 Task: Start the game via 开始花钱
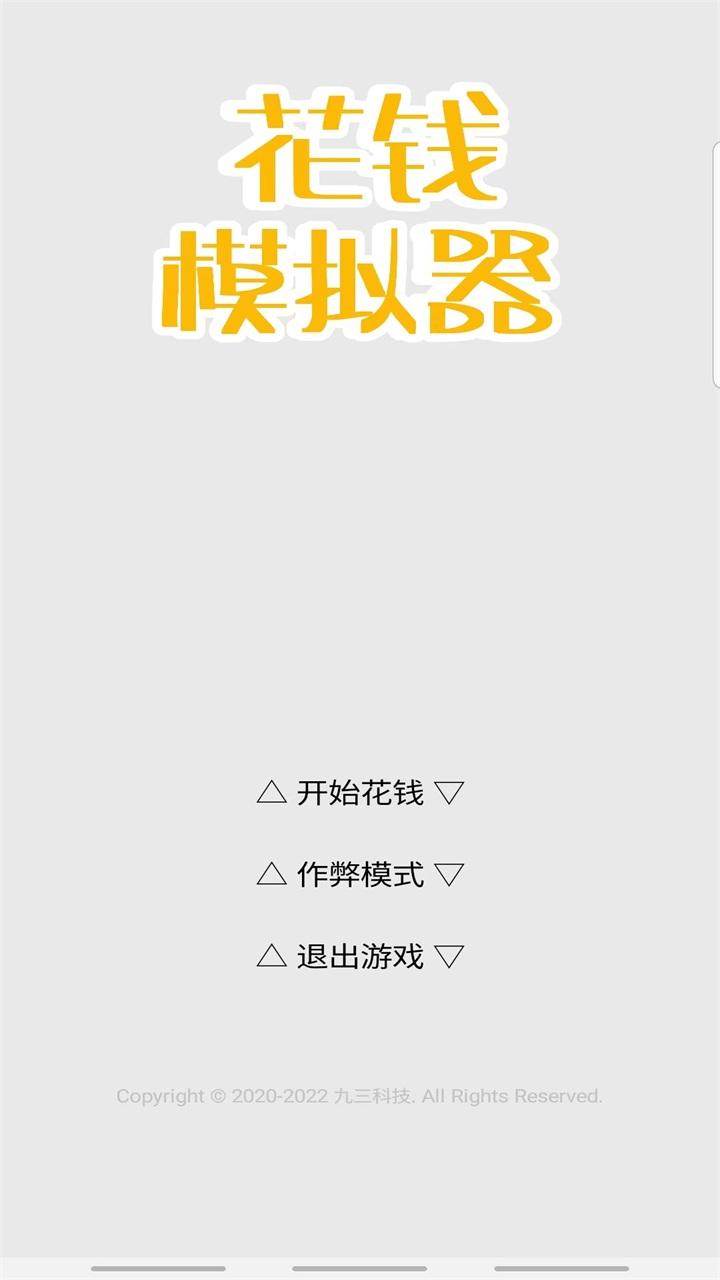point(360,793)
